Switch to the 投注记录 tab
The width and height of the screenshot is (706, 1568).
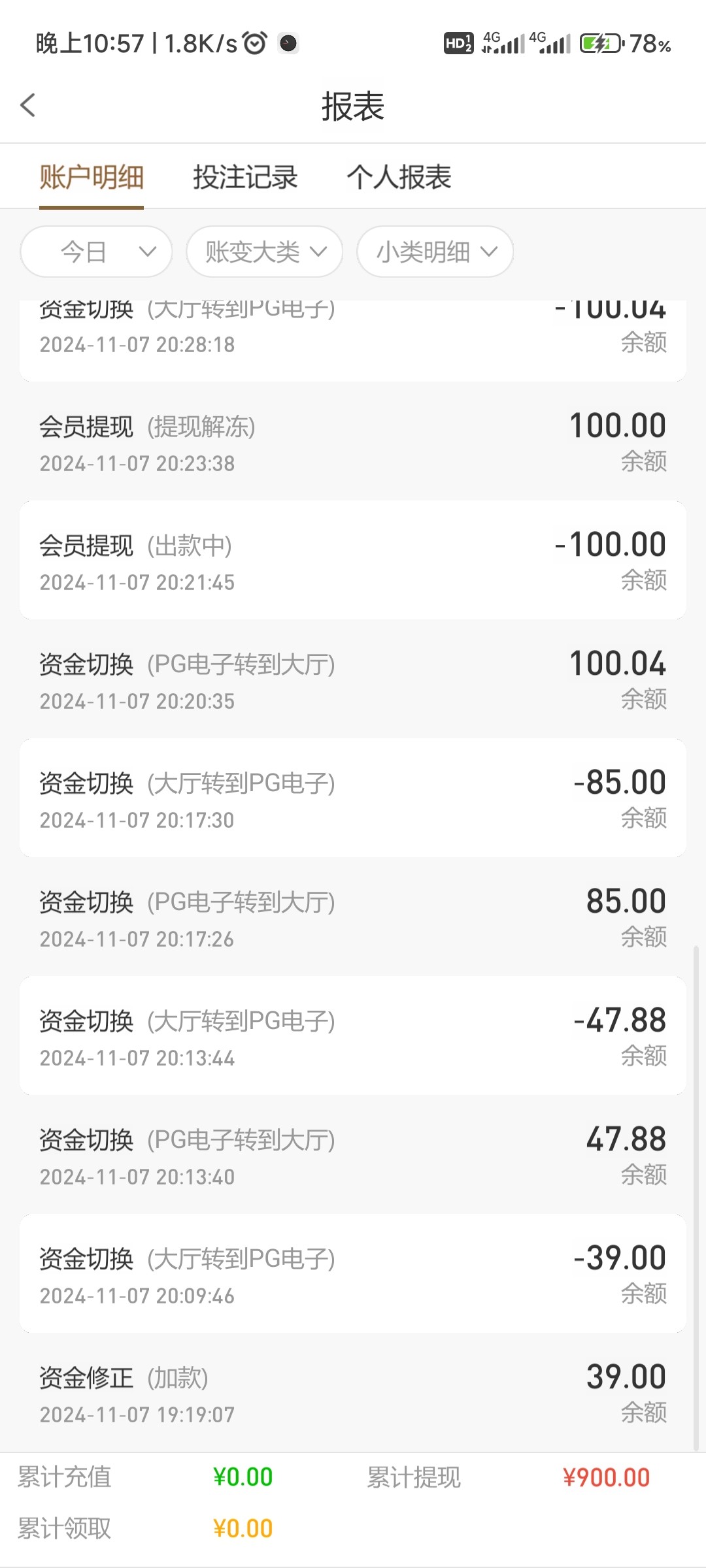(x=245, y=177)
